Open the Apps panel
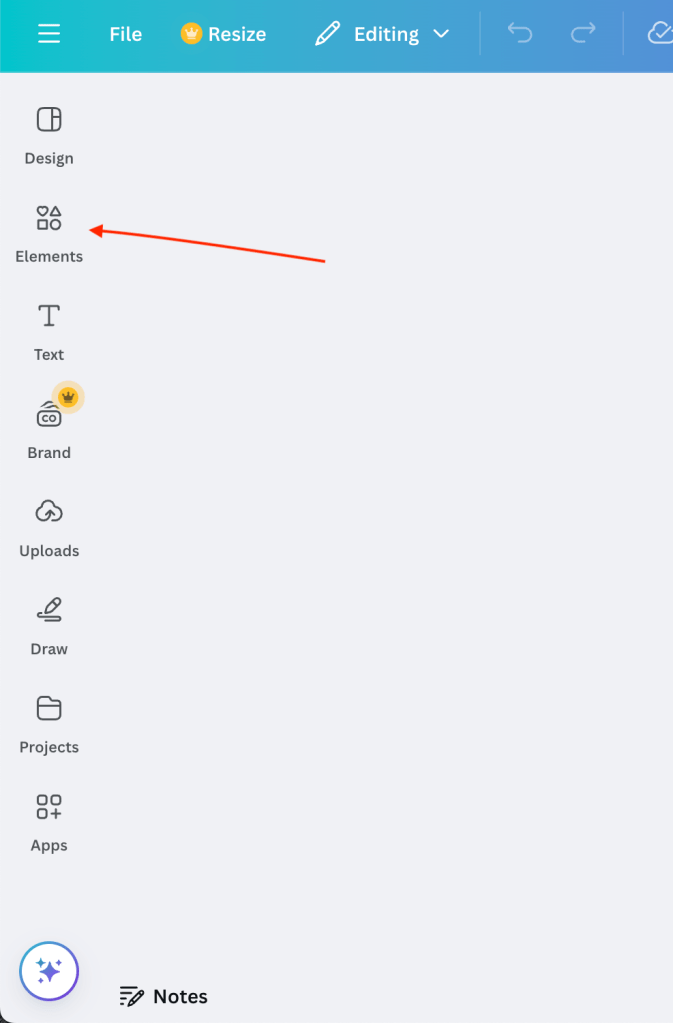The height and width of the screenshot is (1023, 673). click(49, 821)
